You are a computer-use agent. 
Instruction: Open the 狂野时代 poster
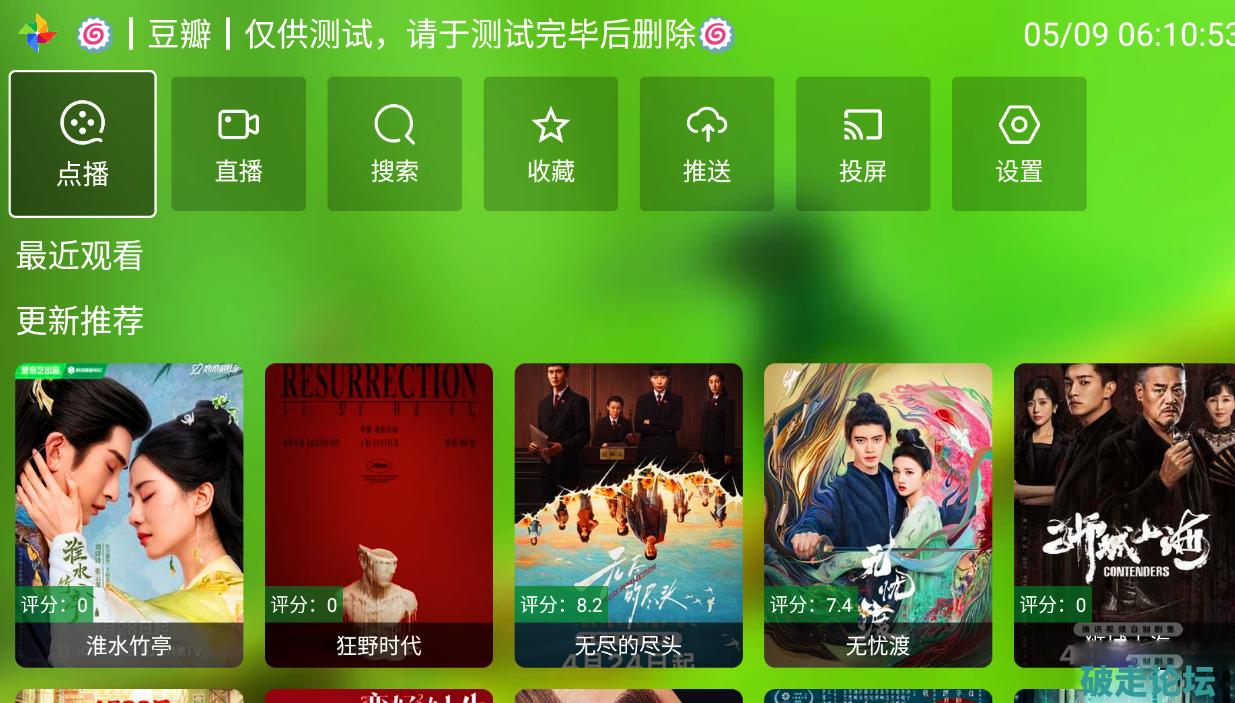point(379,514)
